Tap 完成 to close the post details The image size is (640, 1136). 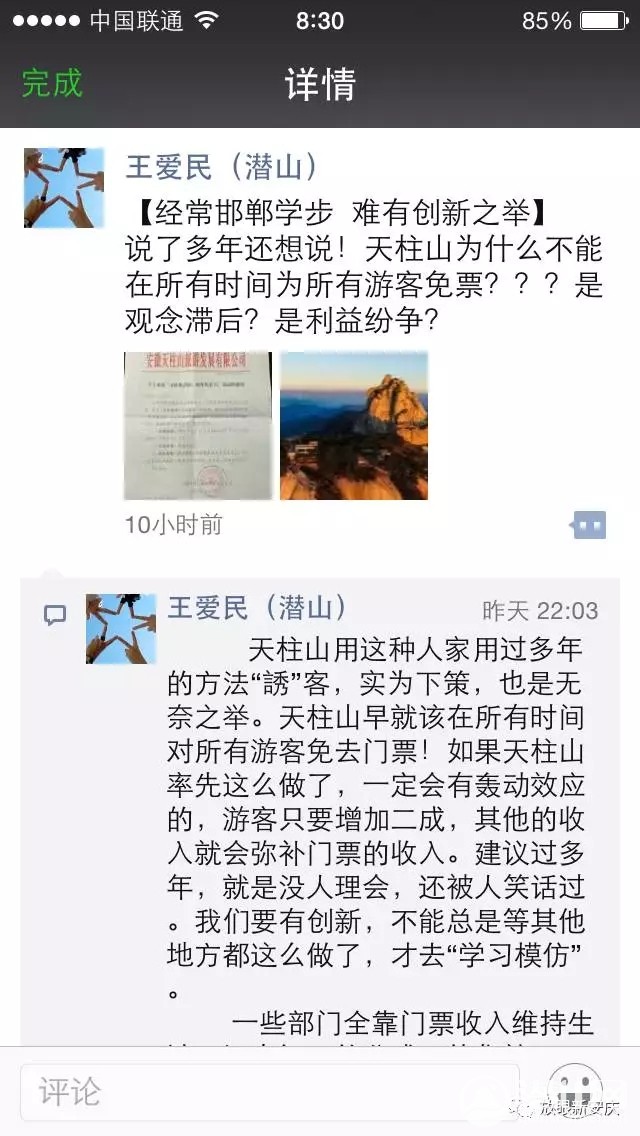click(x=52, y=83)
